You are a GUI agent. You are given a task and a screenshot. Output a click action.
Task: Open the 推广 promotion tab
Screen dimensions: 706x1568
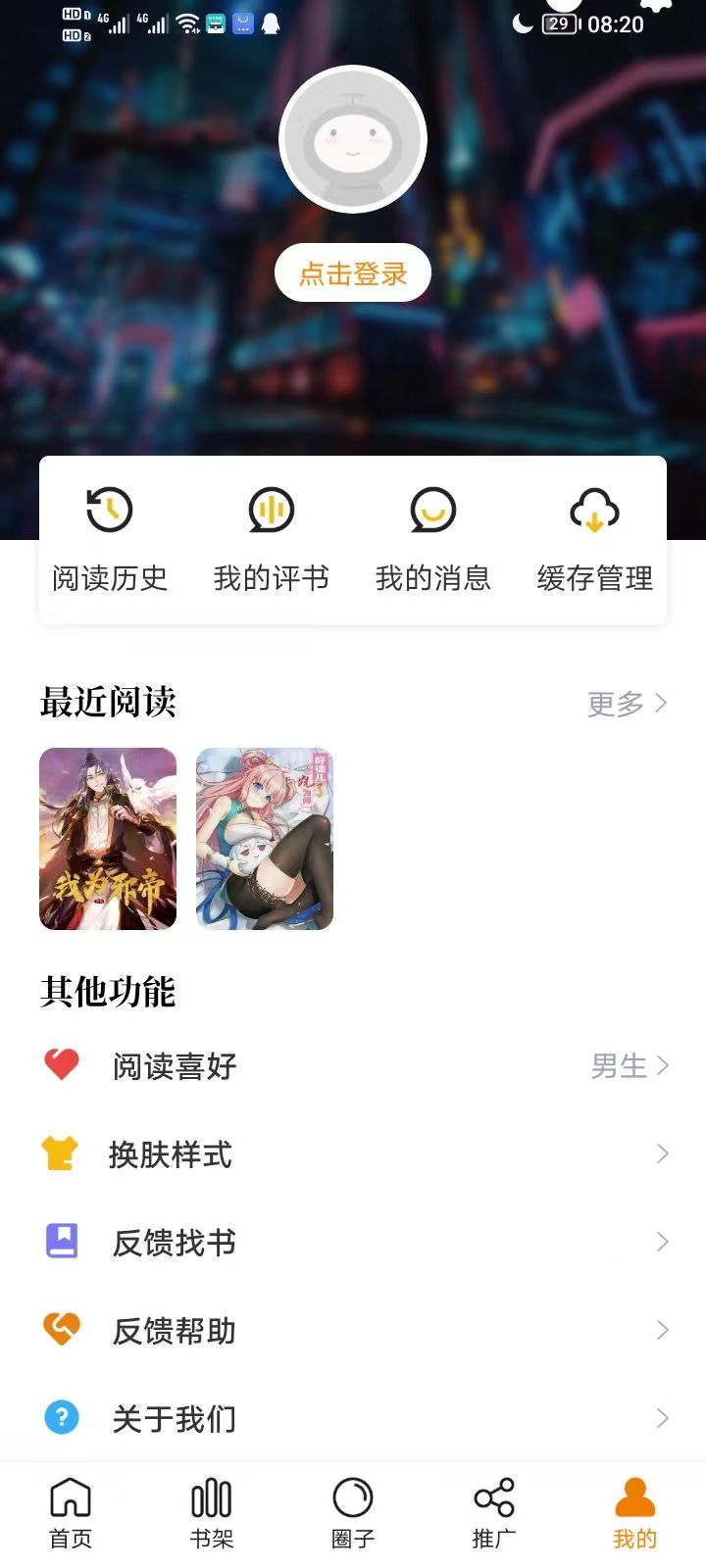point(494,1514)
